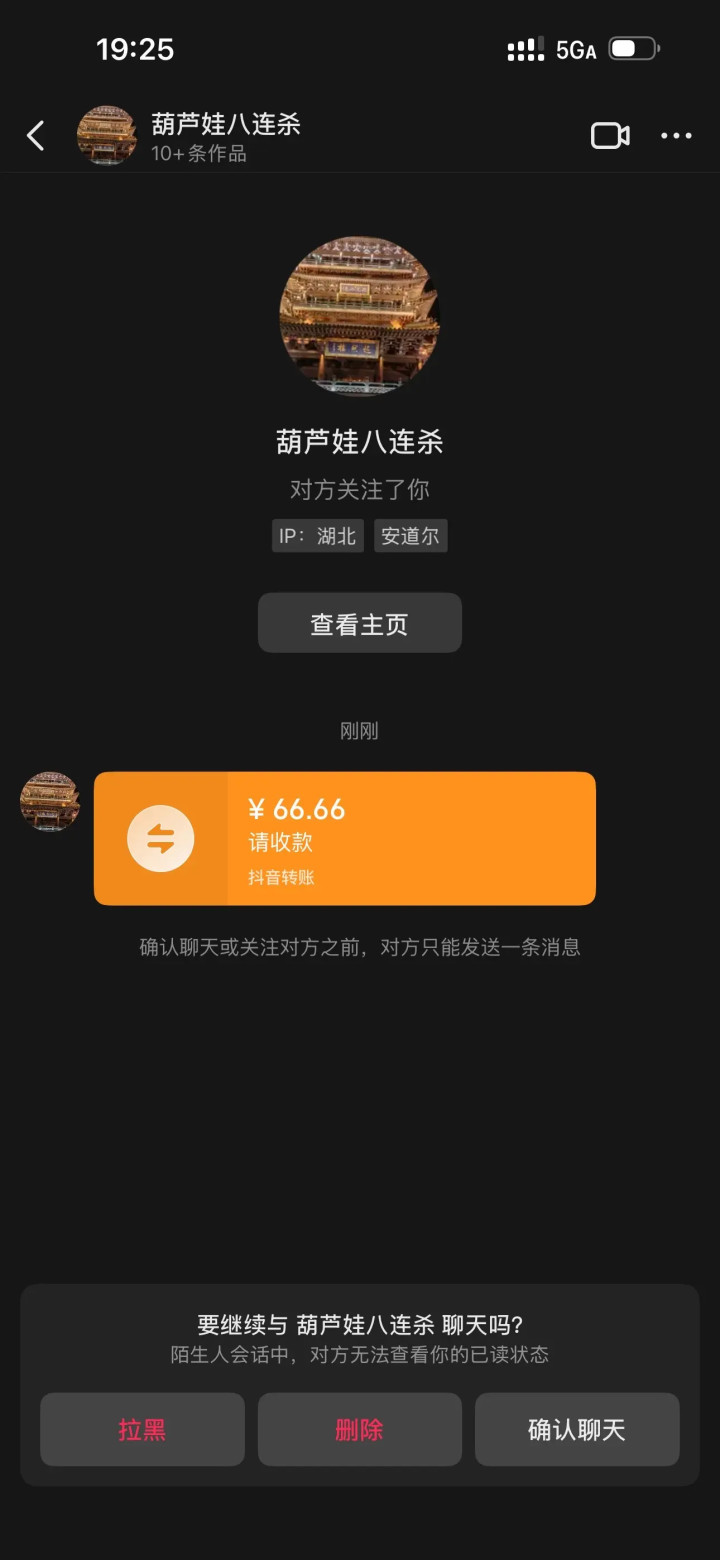Tap 查看主页 to view the profile
720x1560 pixels.
point(360,624)
